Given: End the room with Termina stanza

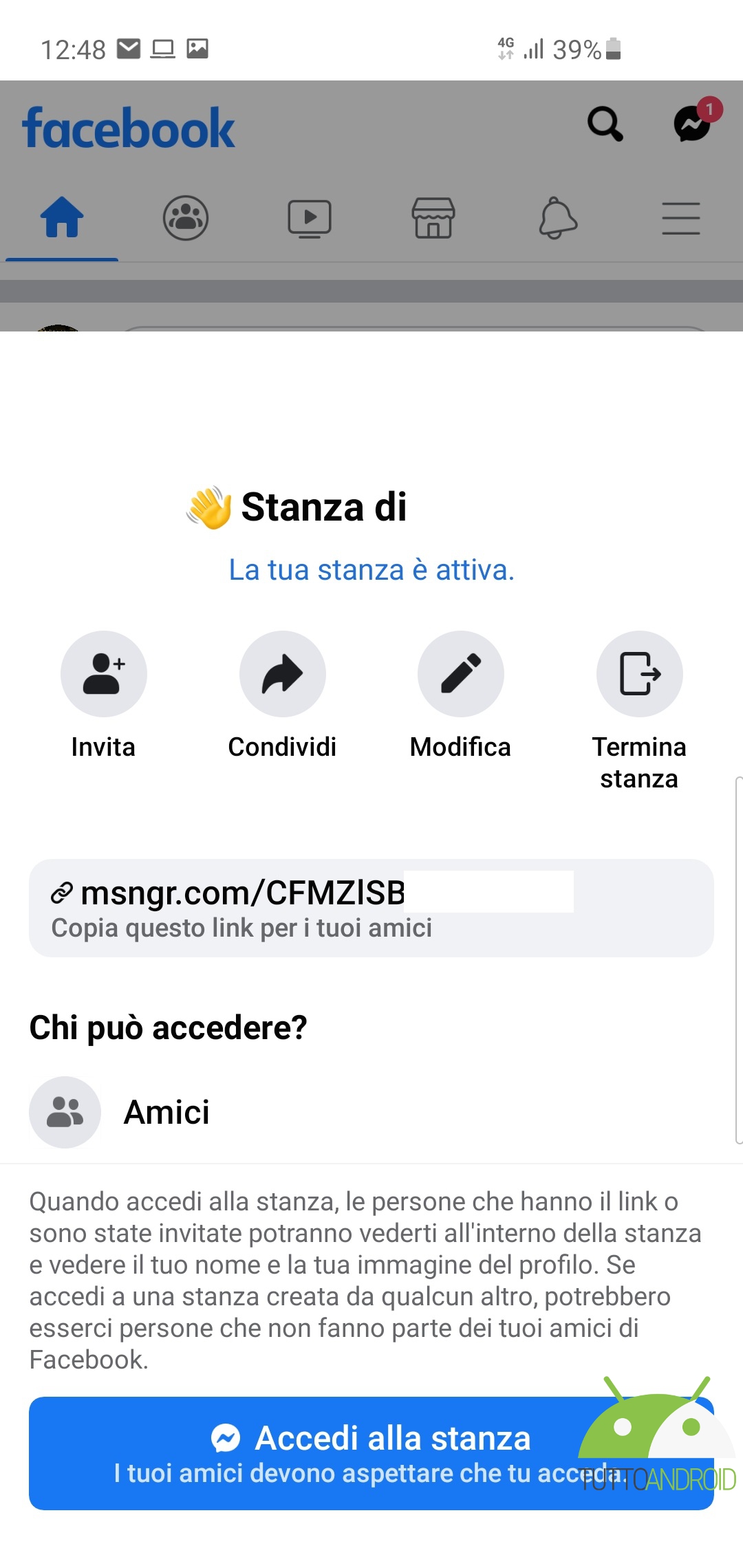Looking at the screenshot, I should [640, 711].
